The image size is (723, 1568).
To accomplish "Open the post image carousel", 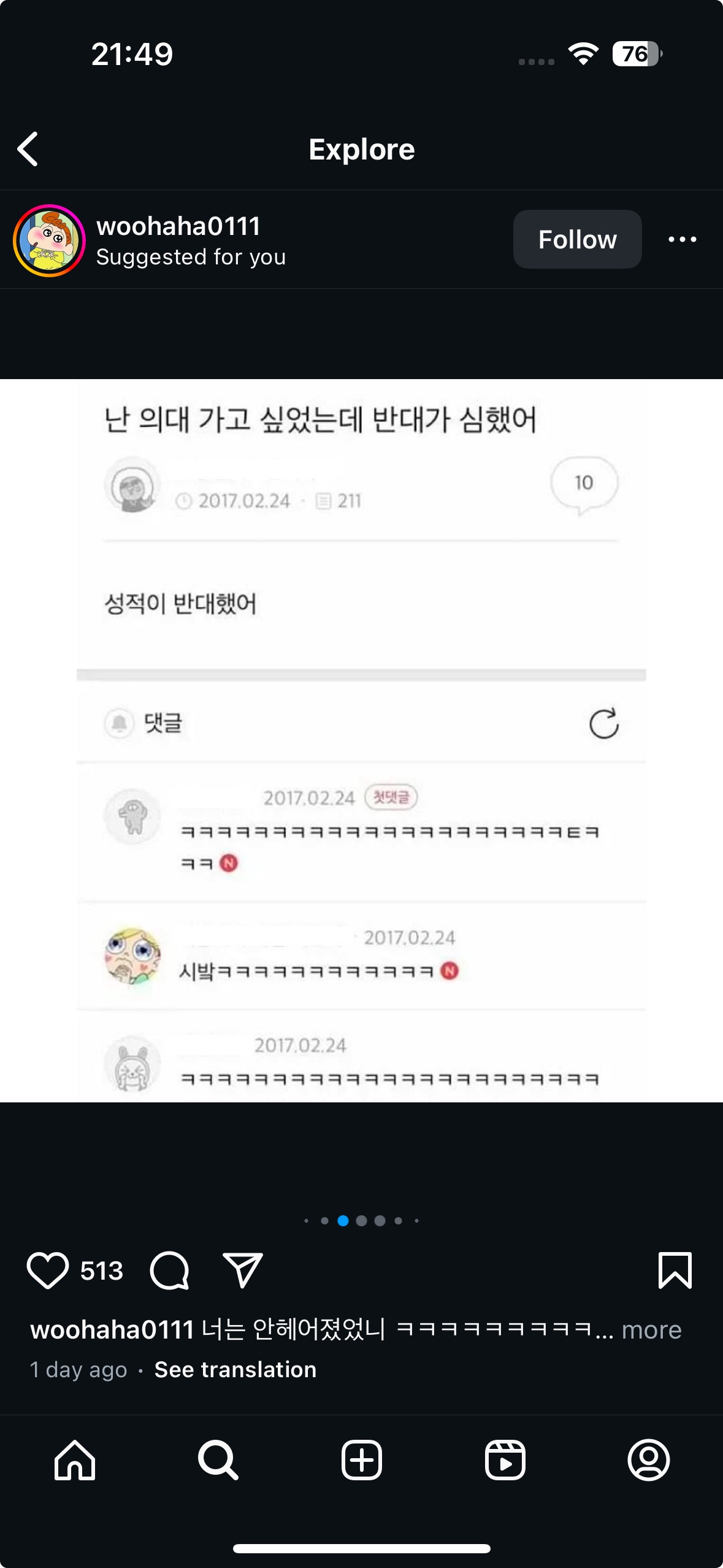I will [361, 740].
